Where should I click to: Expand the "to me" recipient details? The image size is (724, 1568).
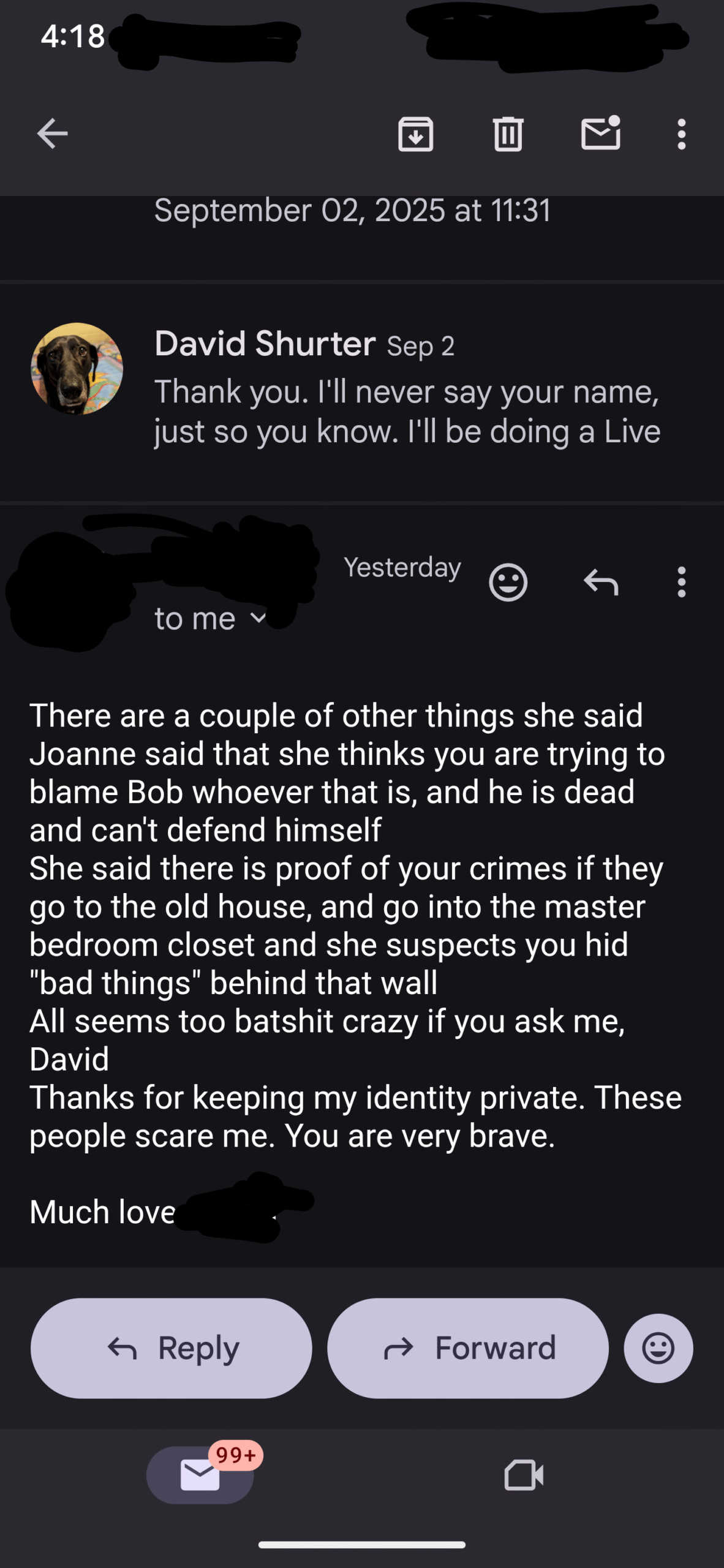210,619
